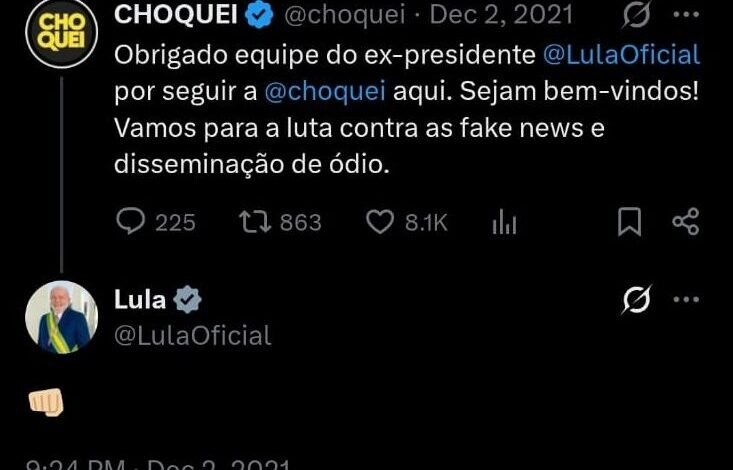Open Lula's profile picture

tap(61, 316)
